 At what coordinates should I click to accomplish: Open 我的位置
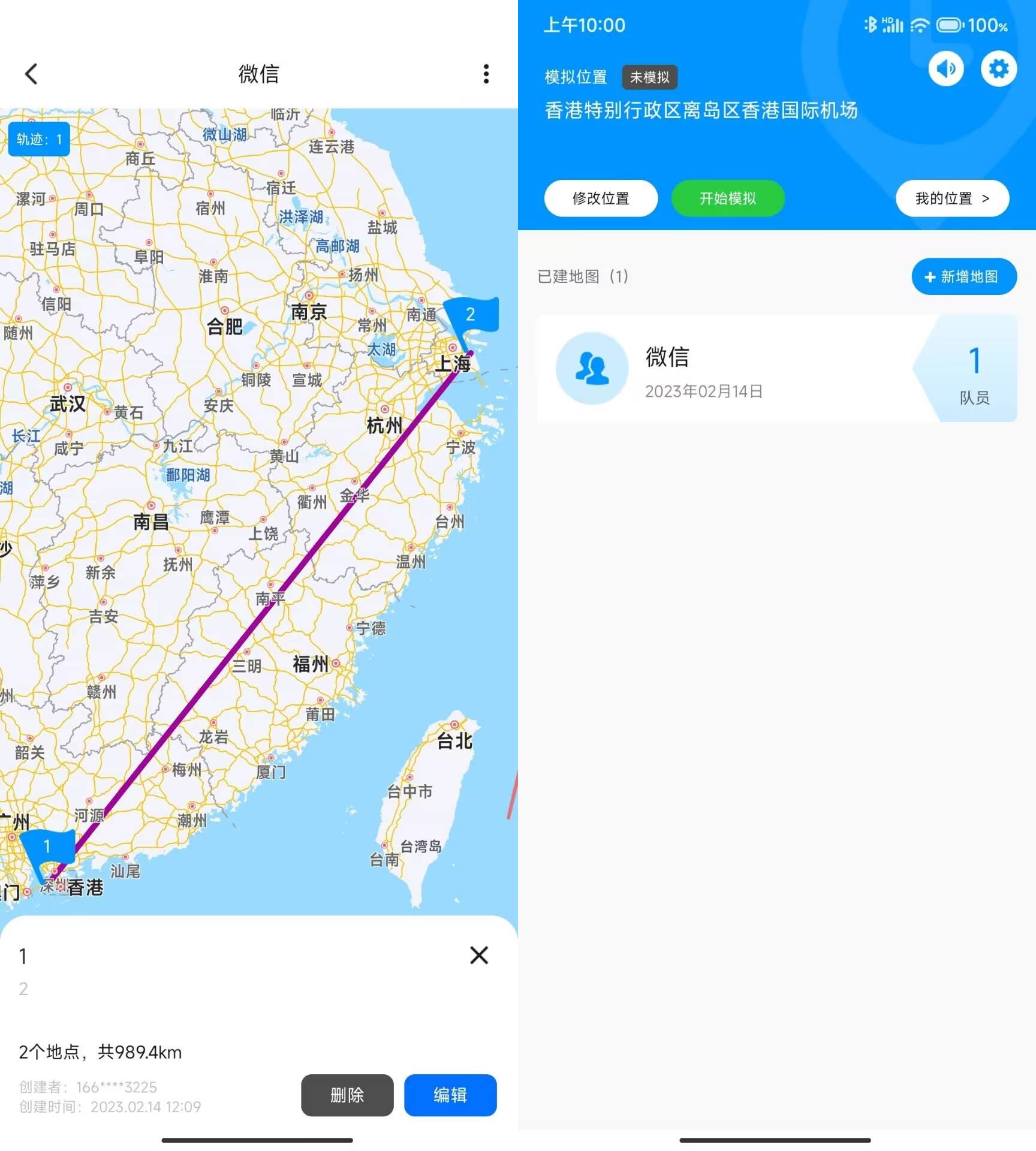click(951, 198)
